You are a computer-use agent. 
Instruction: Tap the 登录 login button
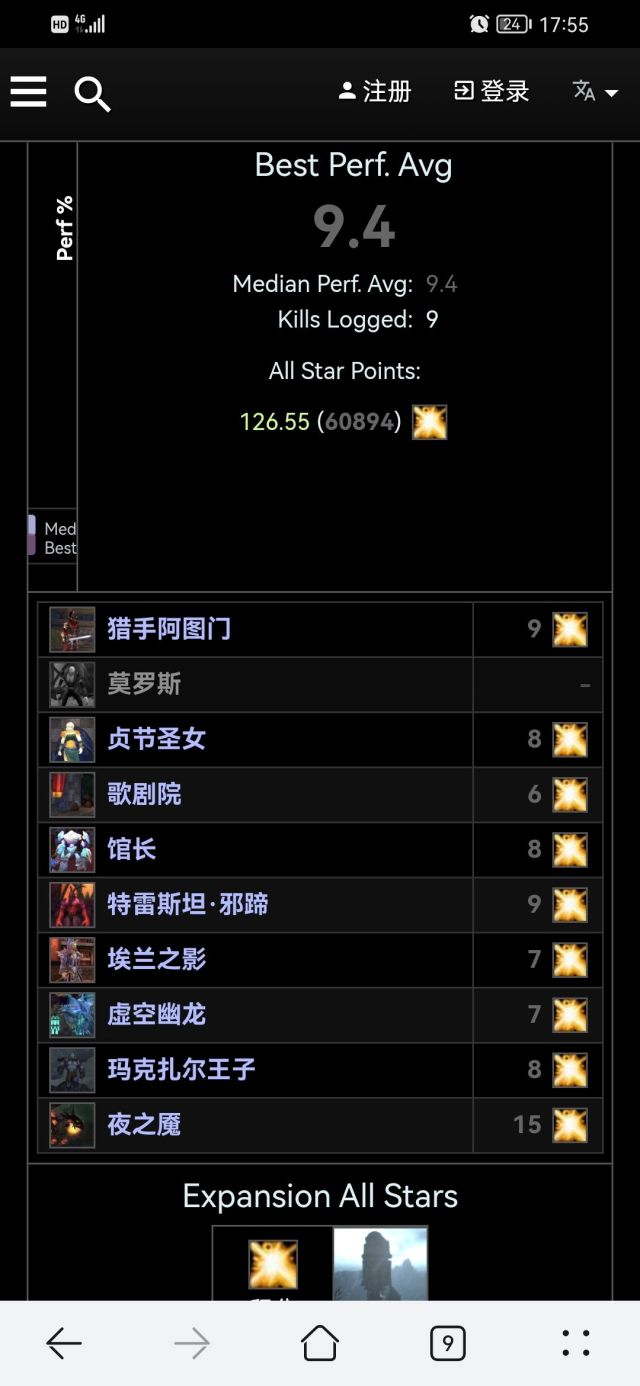click(x=491, y=92)
